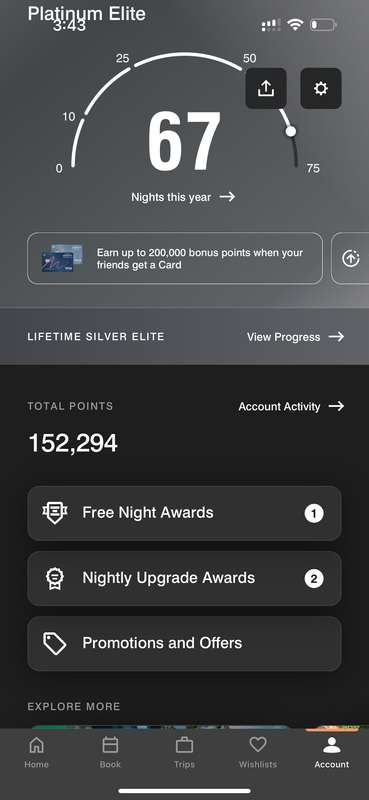
Task: Switch to the Trips tab
Action: (184, 753)
